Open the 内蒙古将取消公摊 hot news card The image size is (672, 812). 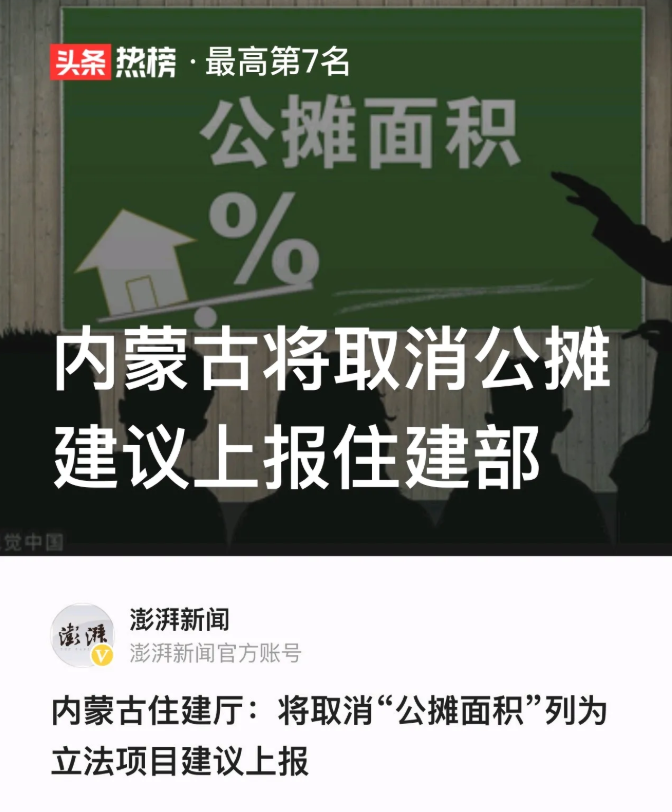[x=330, y=410]
